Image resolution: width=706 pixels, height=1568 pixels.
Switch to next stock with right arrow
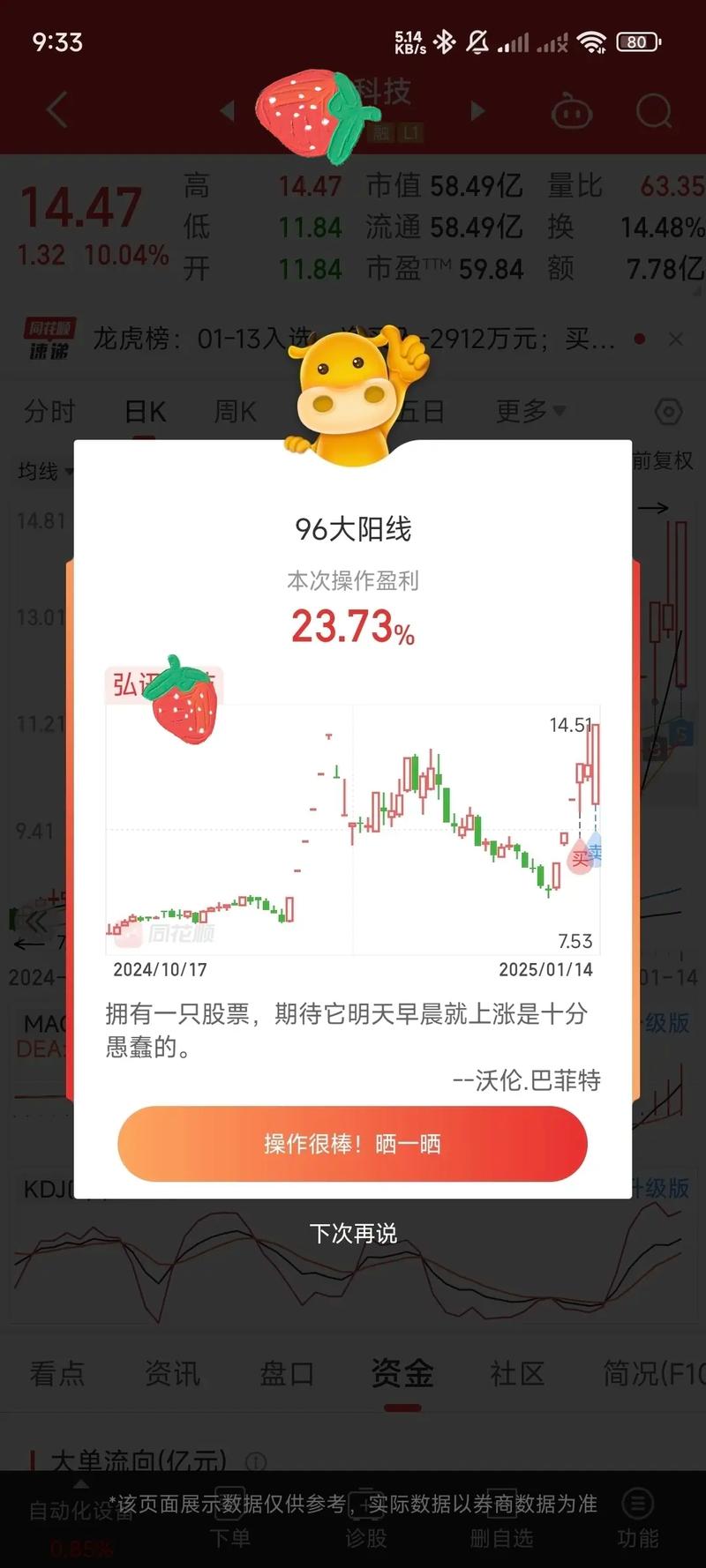click(477, 111)
